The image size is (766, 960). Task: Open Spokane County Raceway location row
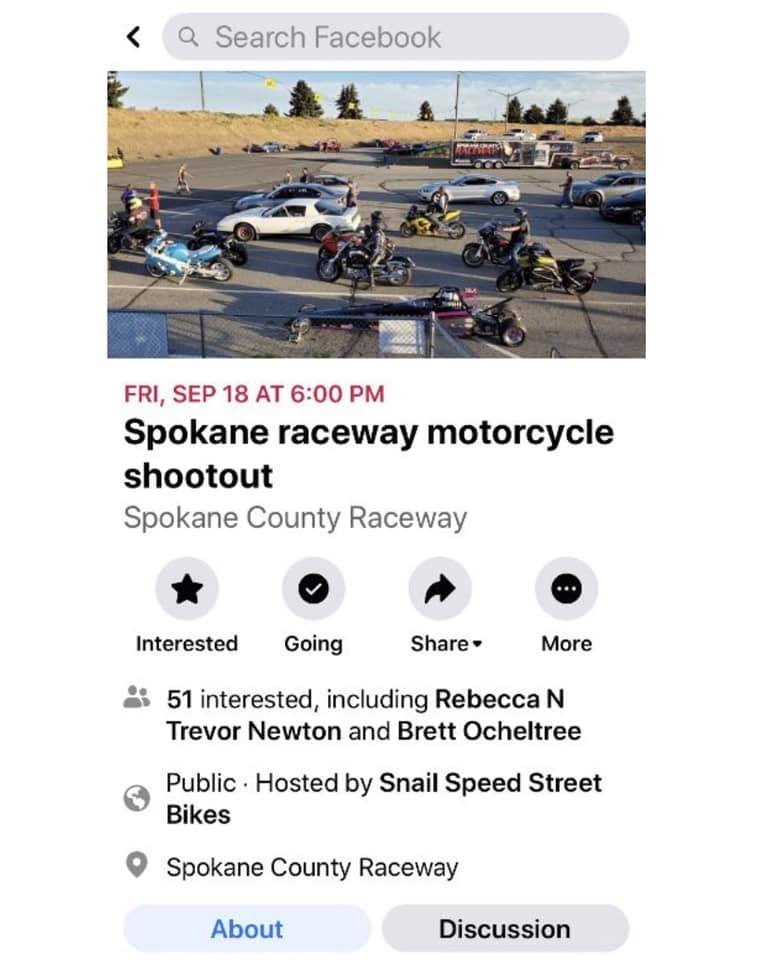[x=311, y=867]
